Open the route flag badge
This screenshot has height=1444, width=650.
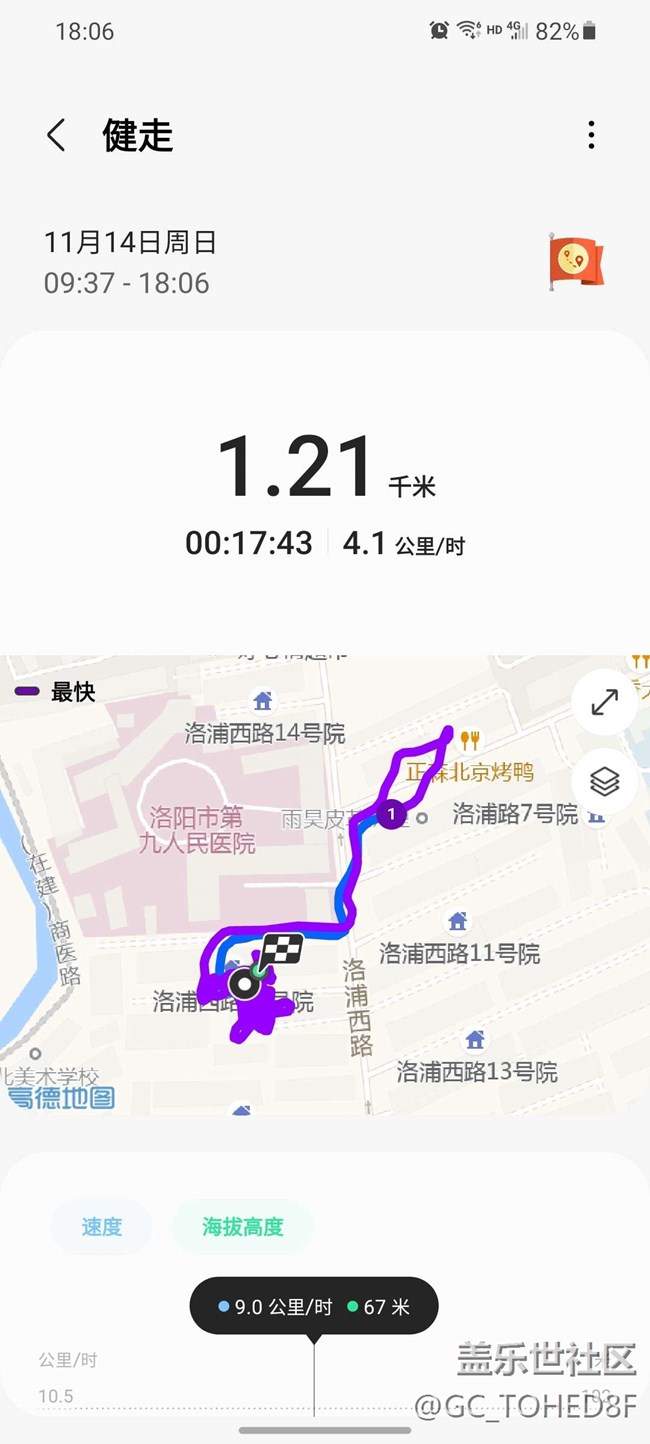coord(575,261)
